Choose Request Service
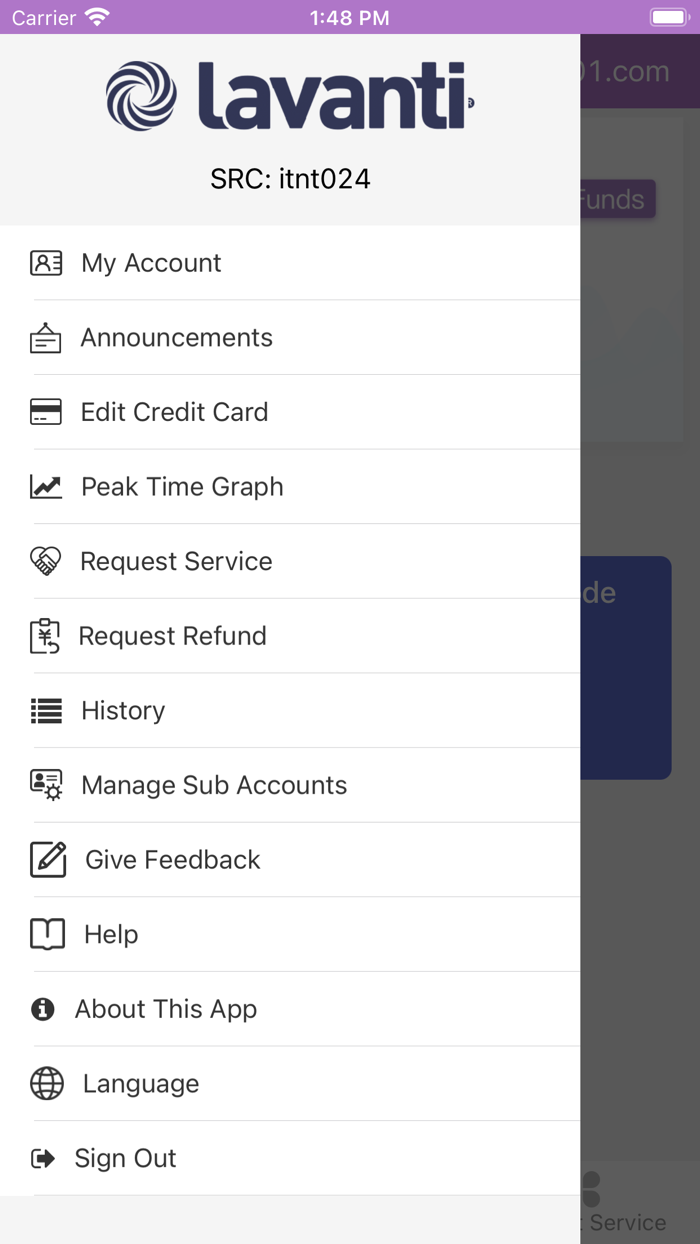 coord(176,561)
